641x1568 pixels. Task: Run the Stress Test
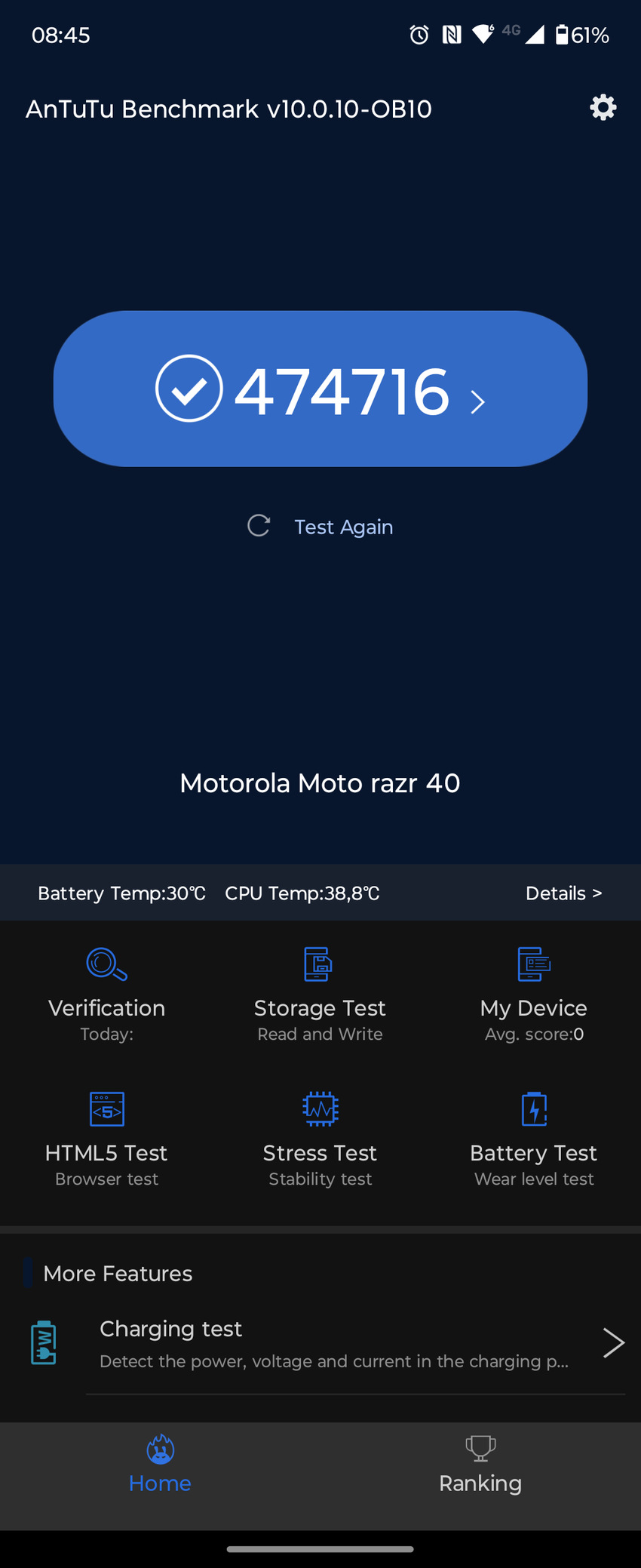320,1139
